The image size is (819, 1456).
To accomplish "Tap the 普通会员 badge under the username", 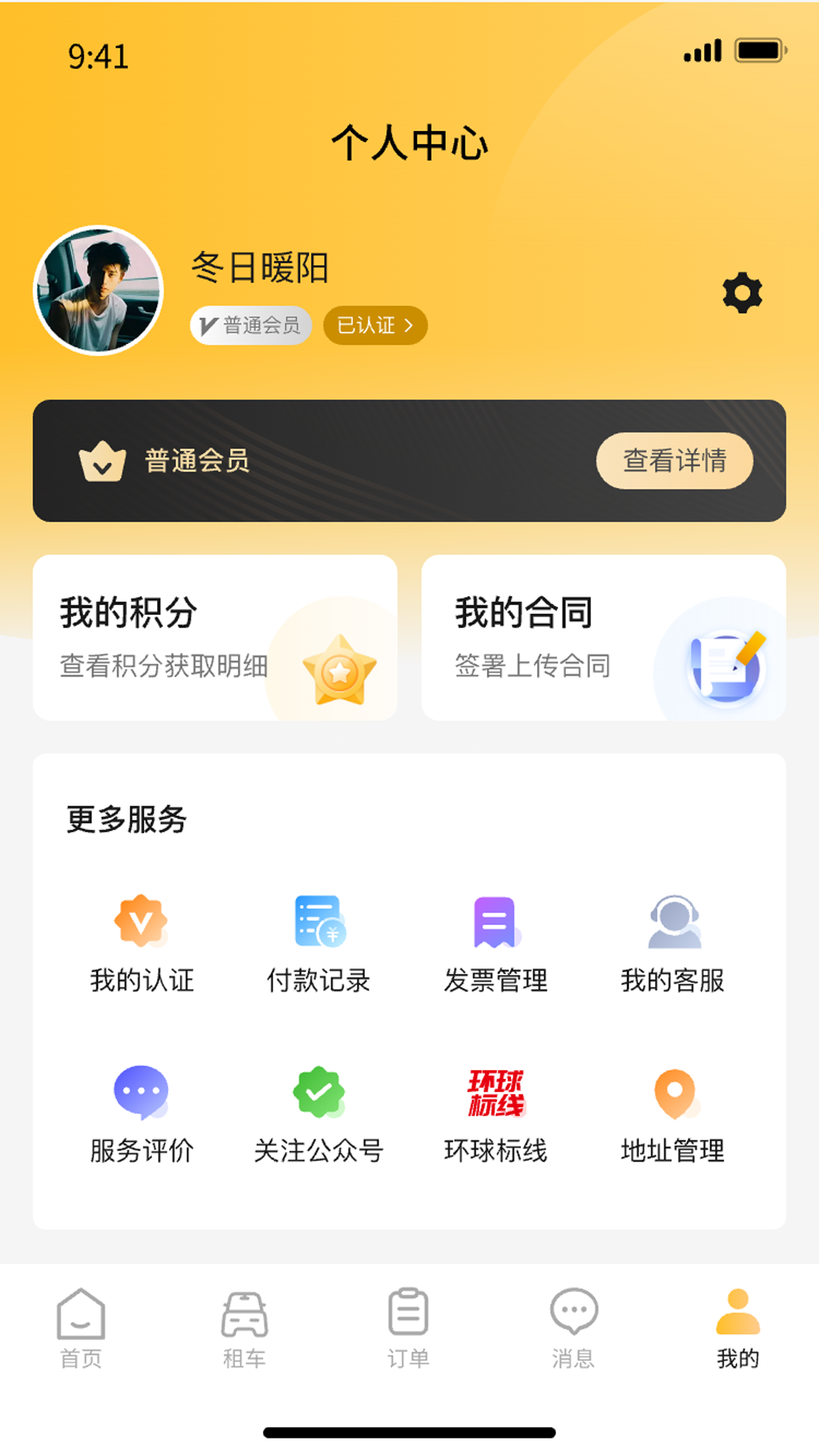I will click(x=251, y=325).
